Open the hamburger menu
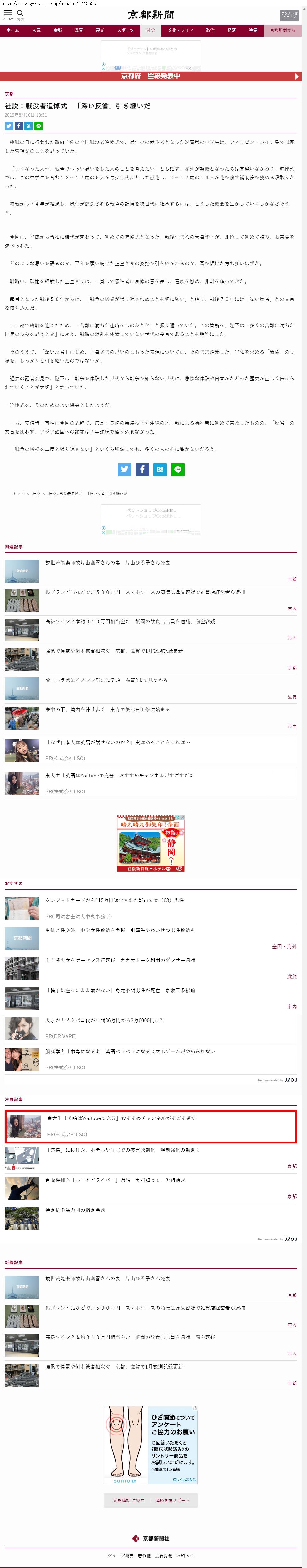Screen dimensions: 307x1568 tap(8, 13)
